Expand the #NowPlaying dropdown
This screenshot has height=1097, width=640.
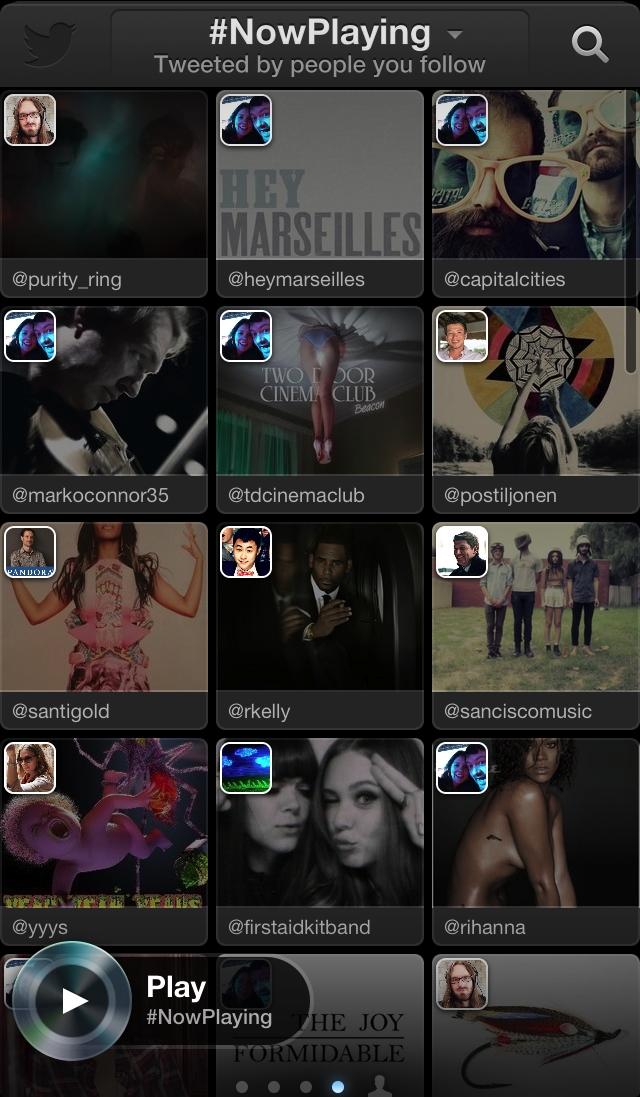(455, 35)
